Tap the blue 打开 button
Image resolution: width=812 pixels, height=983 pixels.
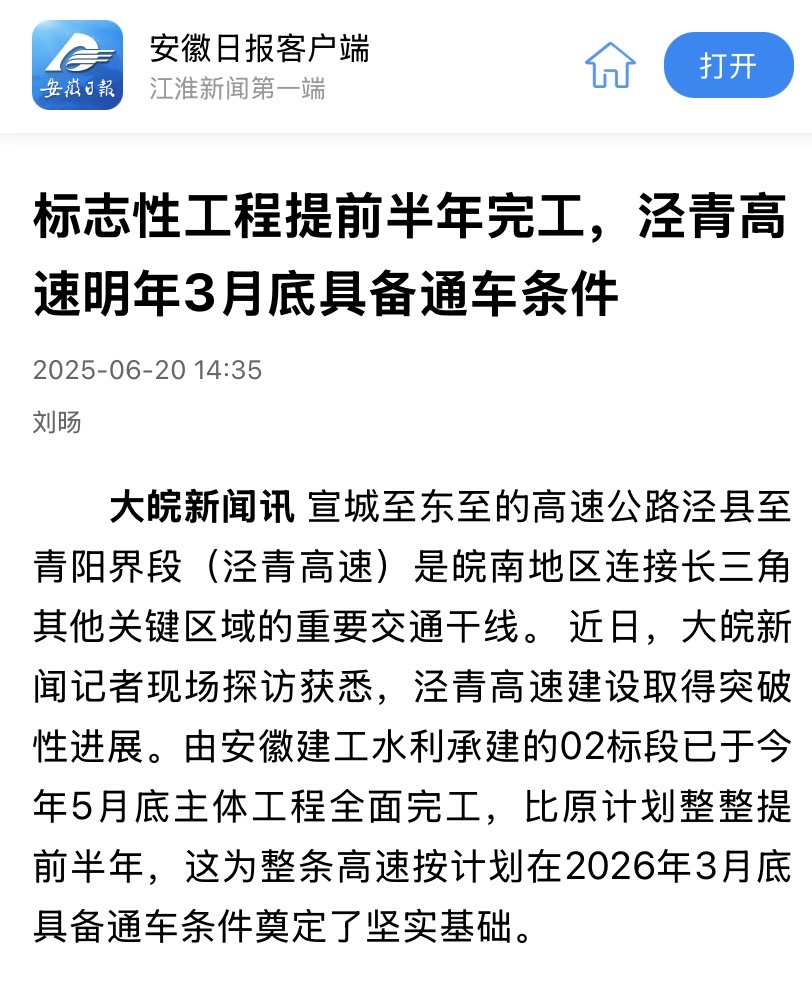coord(728,66)
